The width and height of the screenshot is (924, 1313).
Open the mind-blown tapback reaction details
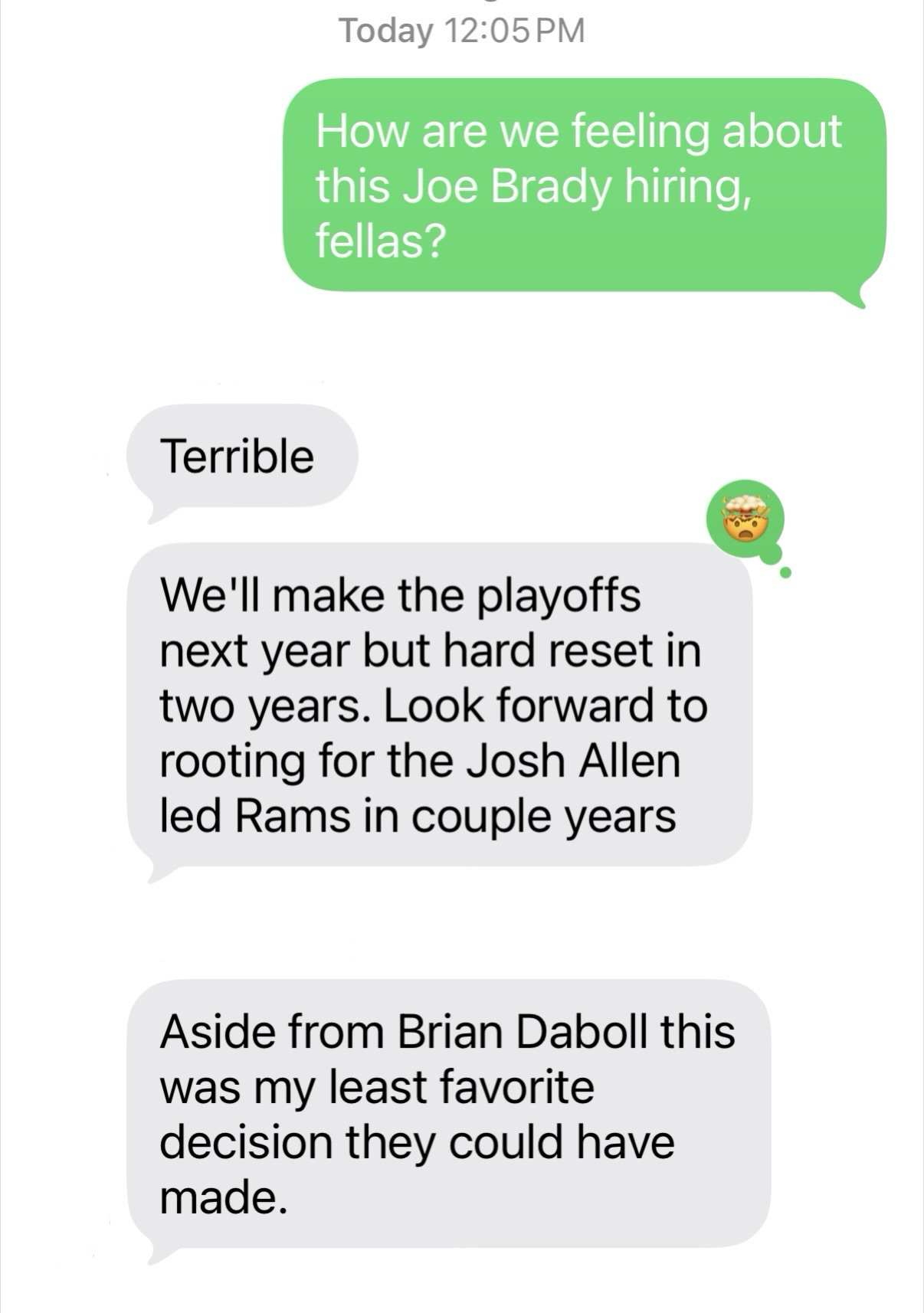(744, 519)
